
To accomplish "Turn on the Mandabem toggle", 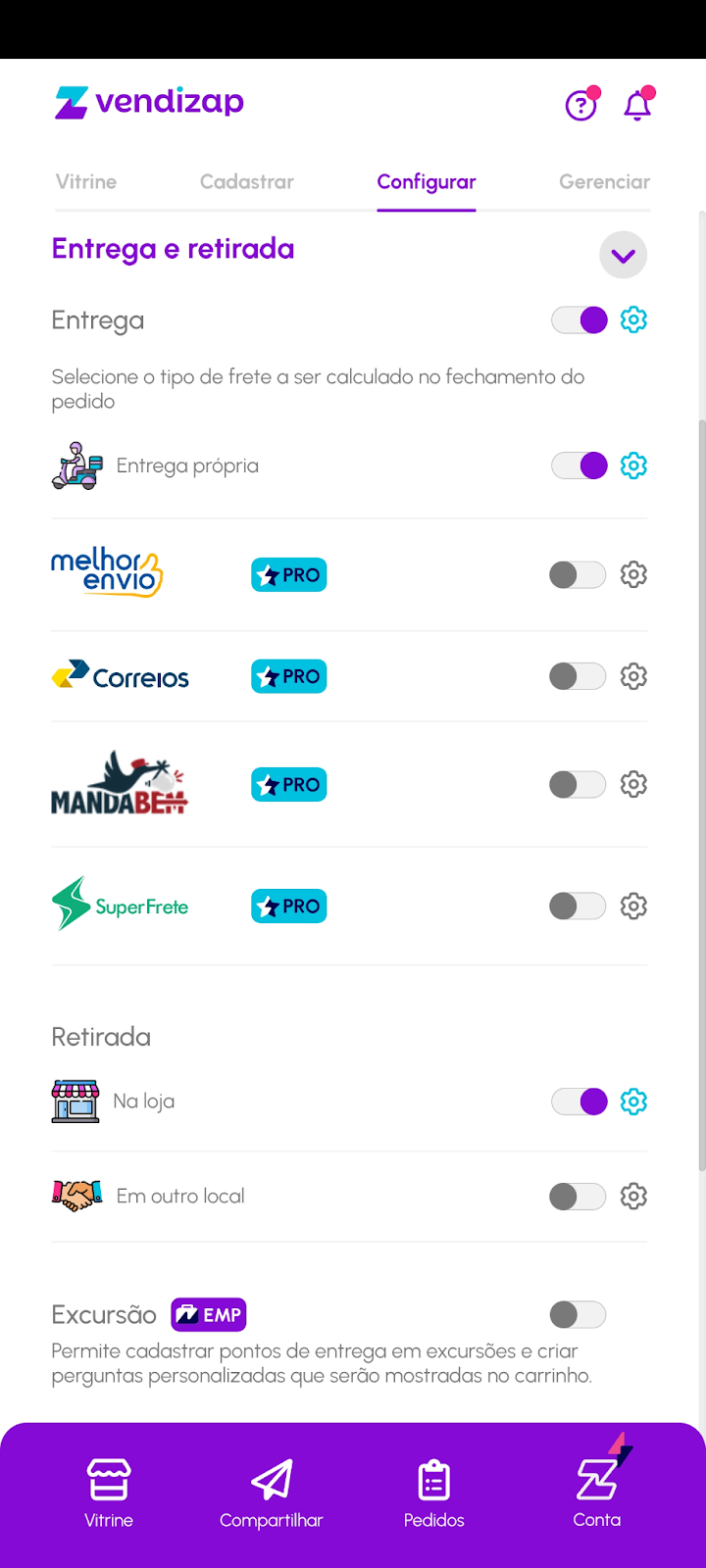I will click(578, 784).
